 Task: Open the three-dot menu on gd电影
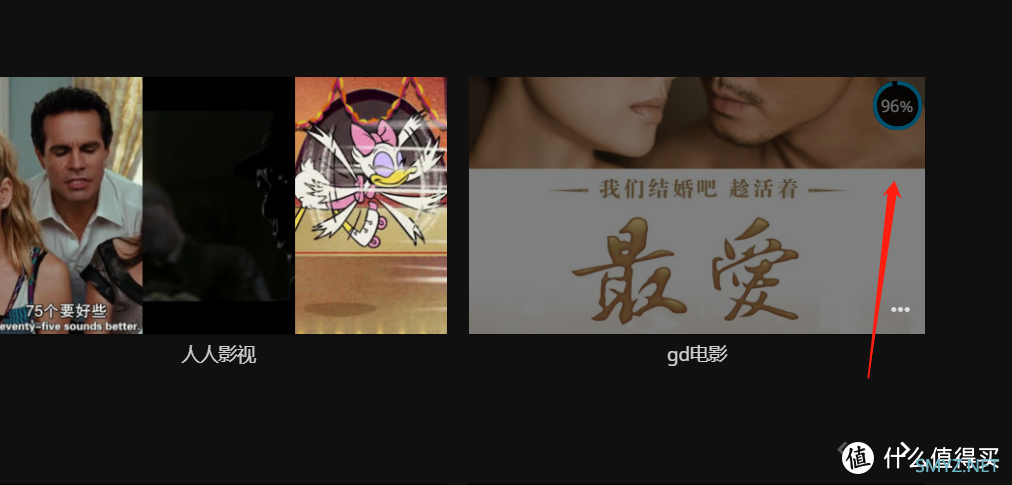pyautogui.click(x=900, y=309)
